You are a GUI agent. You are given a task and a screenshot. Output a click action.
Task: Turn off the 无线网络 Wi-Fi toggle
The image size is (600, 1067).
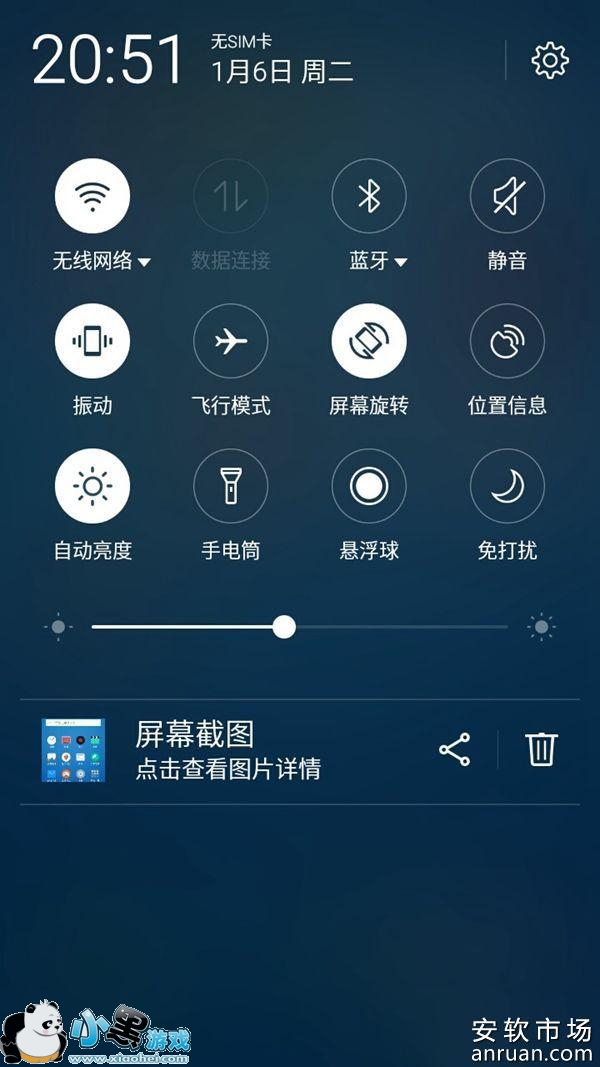[x=92, y=196]
